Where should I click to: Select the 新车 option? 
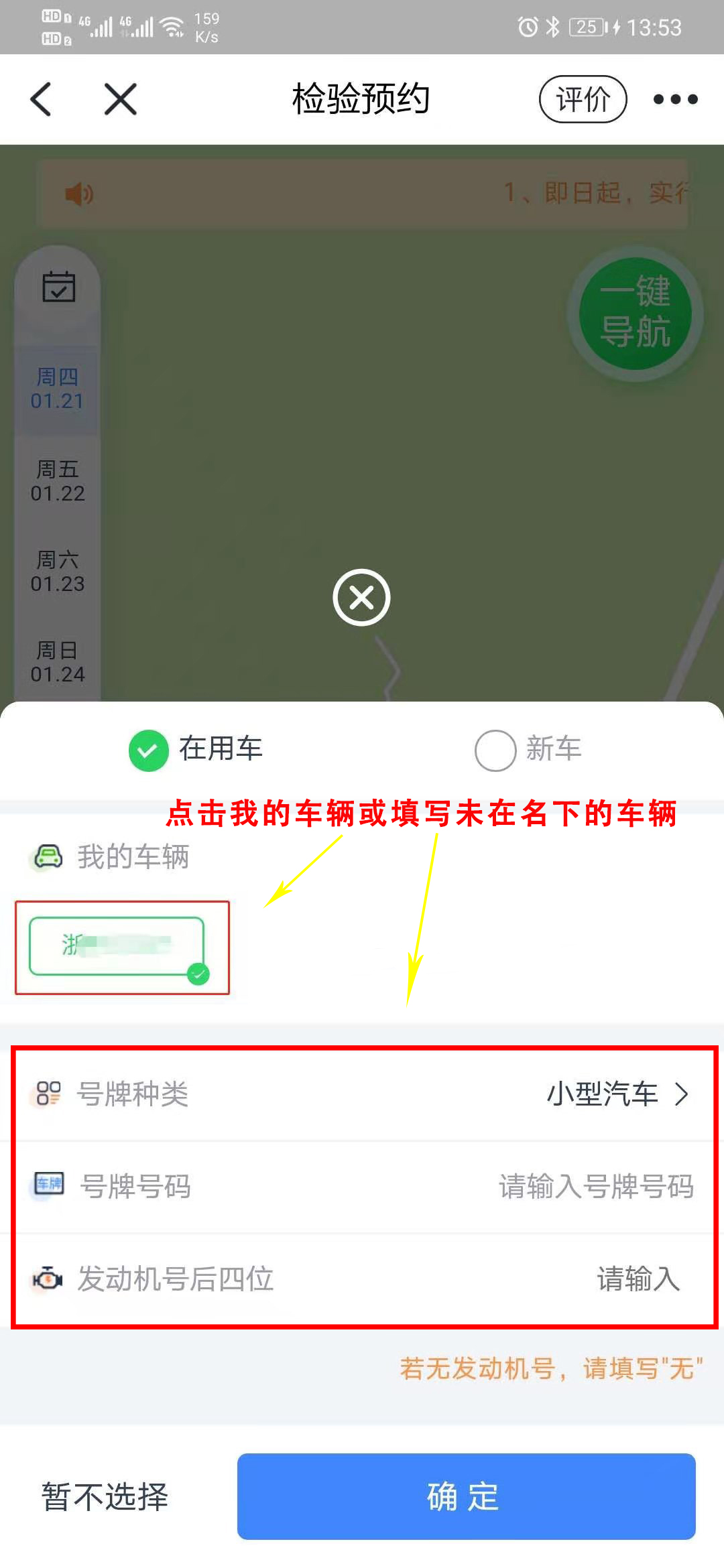(495, 750)
